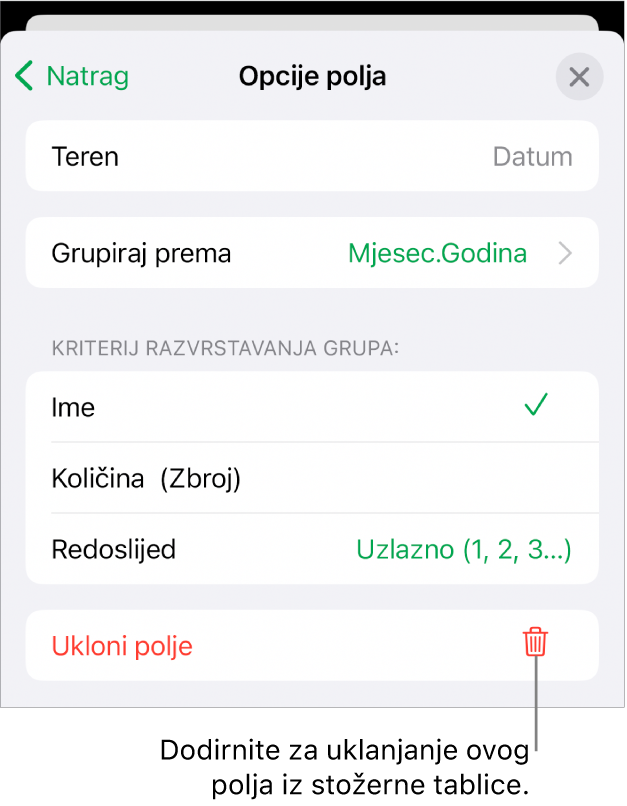Open the Grupiraj prema options
The height and width of the screenshot is (806, 627).
pyautogui.click(x=312, y=253)
